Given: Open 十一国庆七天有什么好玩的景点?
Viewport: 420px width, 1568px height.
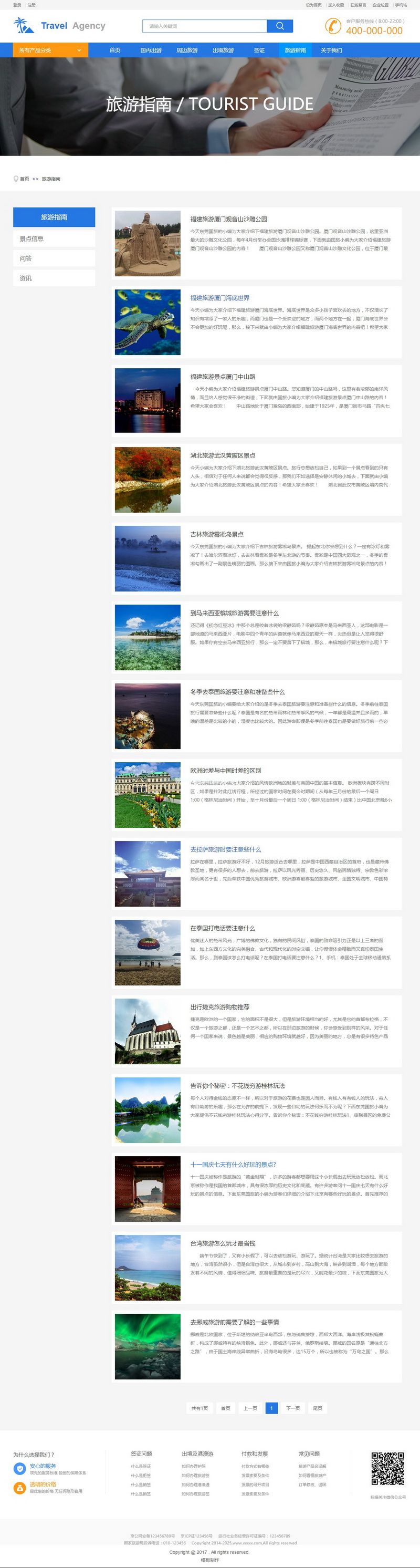Looking at the screenshot, I should tap(233, 1165).
